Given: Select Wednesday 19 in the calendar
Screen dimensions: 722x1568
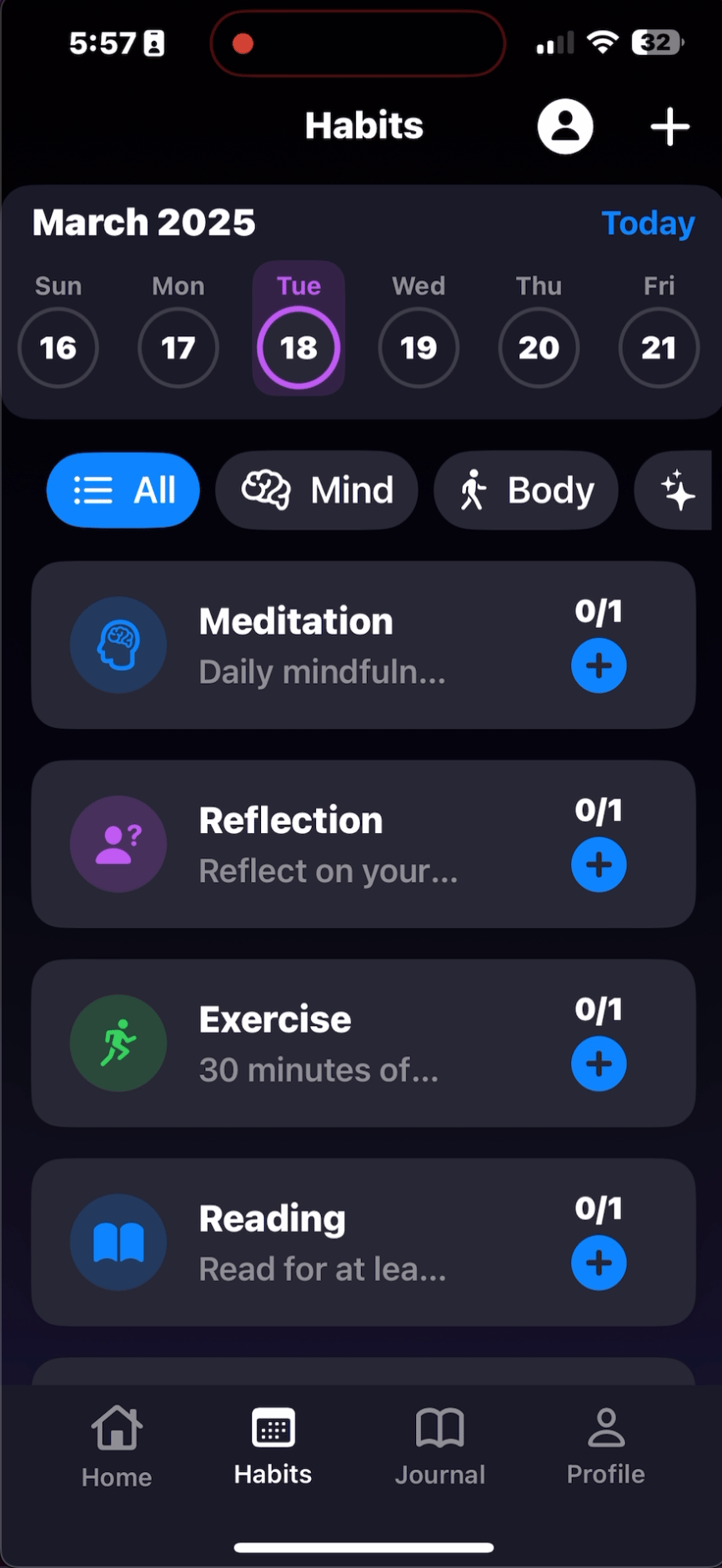Looking at the screenshot, I should coord(419,347).
